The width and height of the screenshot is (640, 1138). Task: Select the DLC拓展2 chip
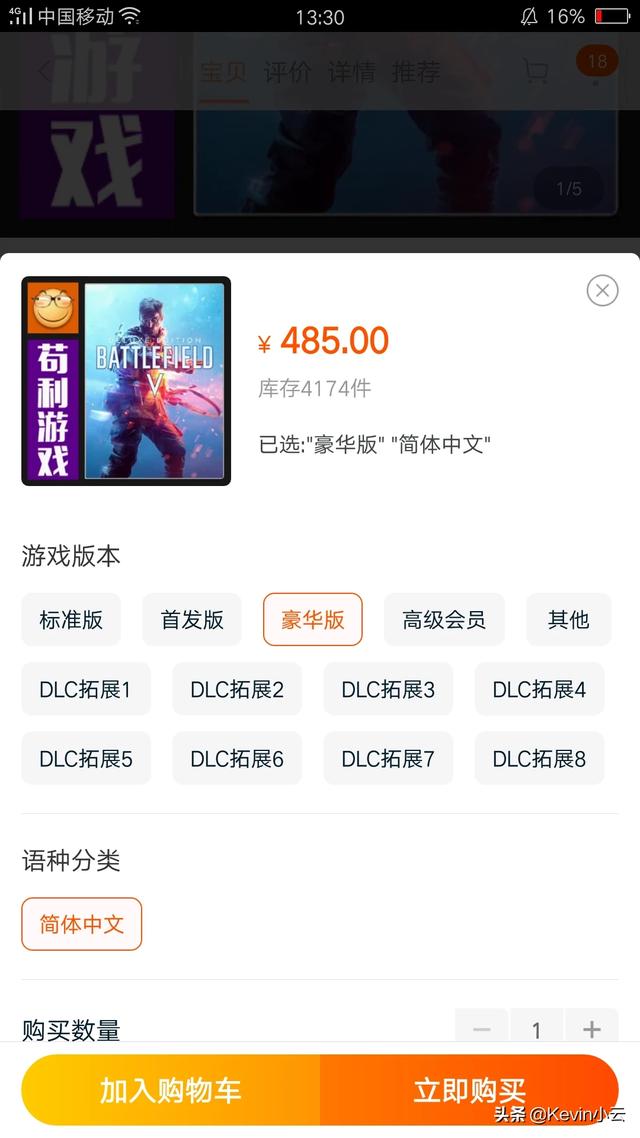(237, 689)
